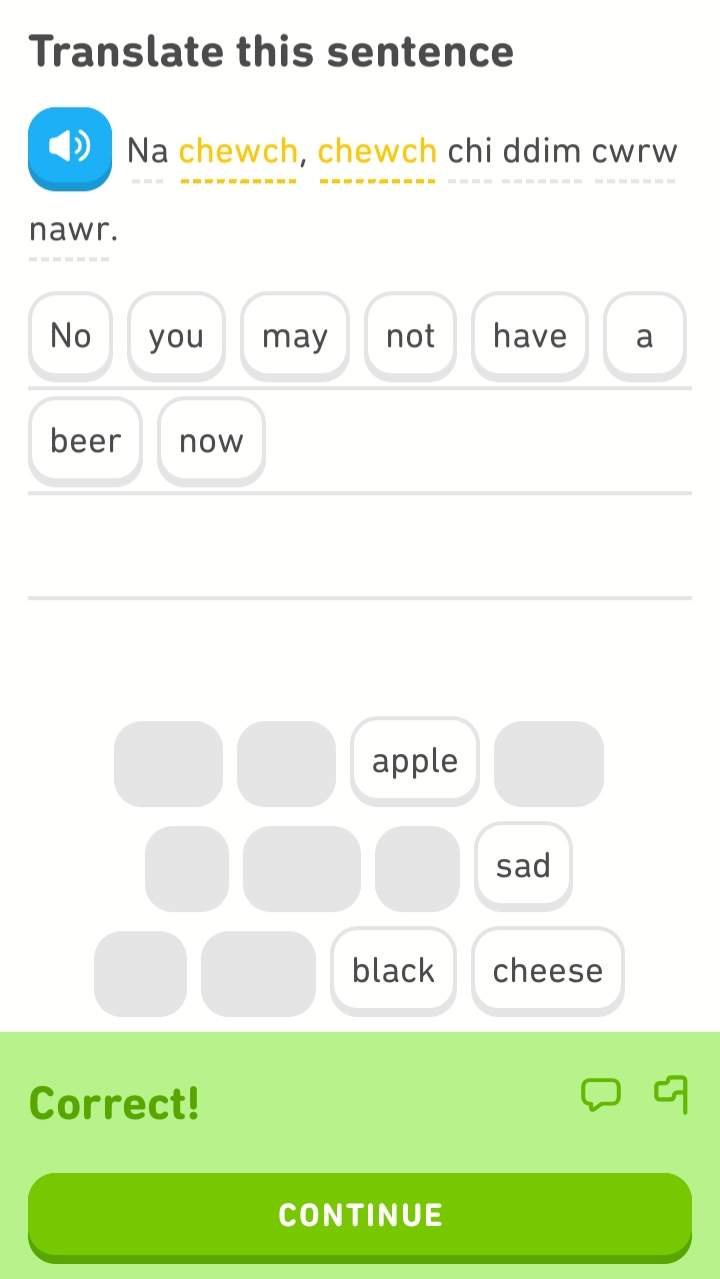Remove the word 'may' from answer
Viewport: 720px width, 1279px height.
point(295,336)
